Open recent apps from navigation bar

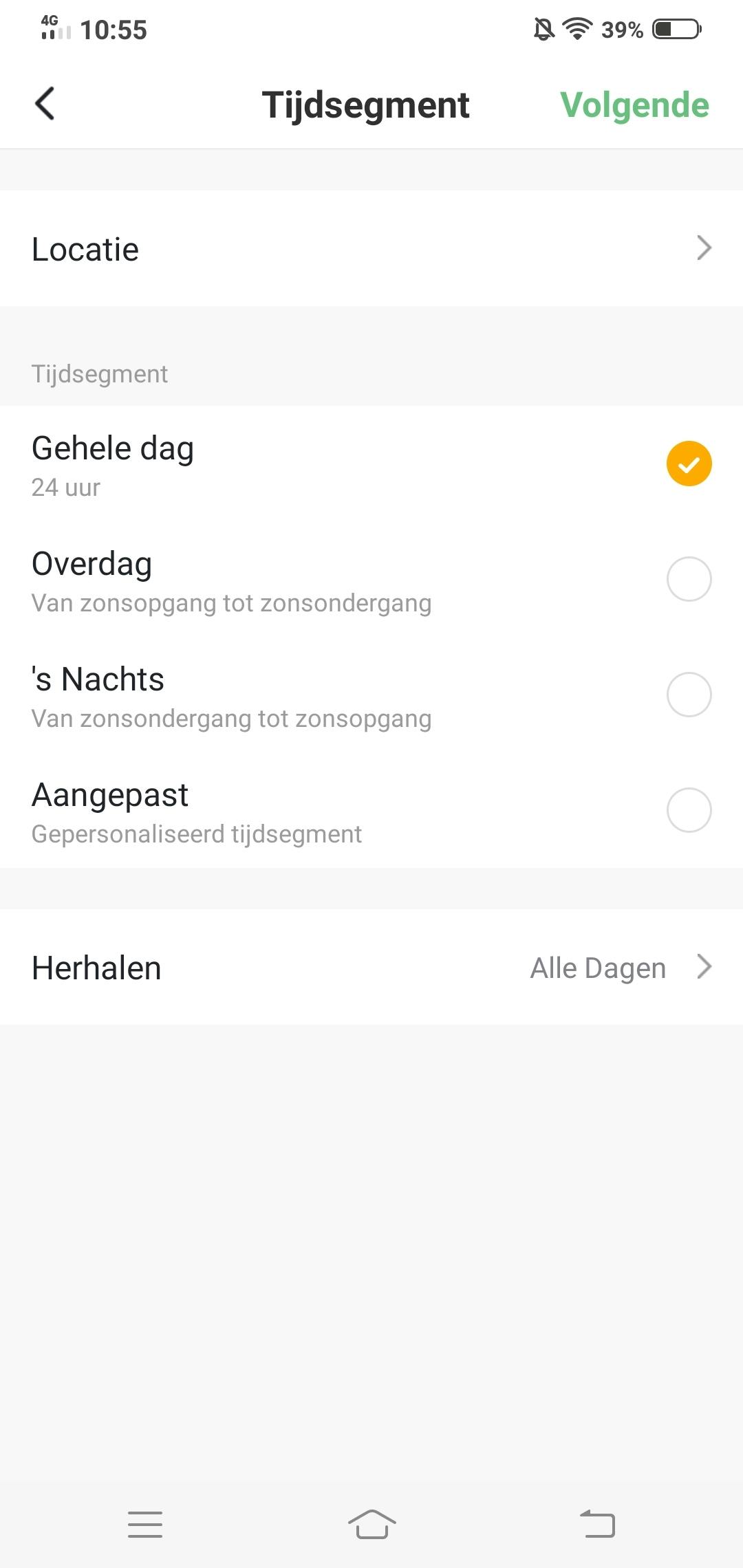[145, 1524]
